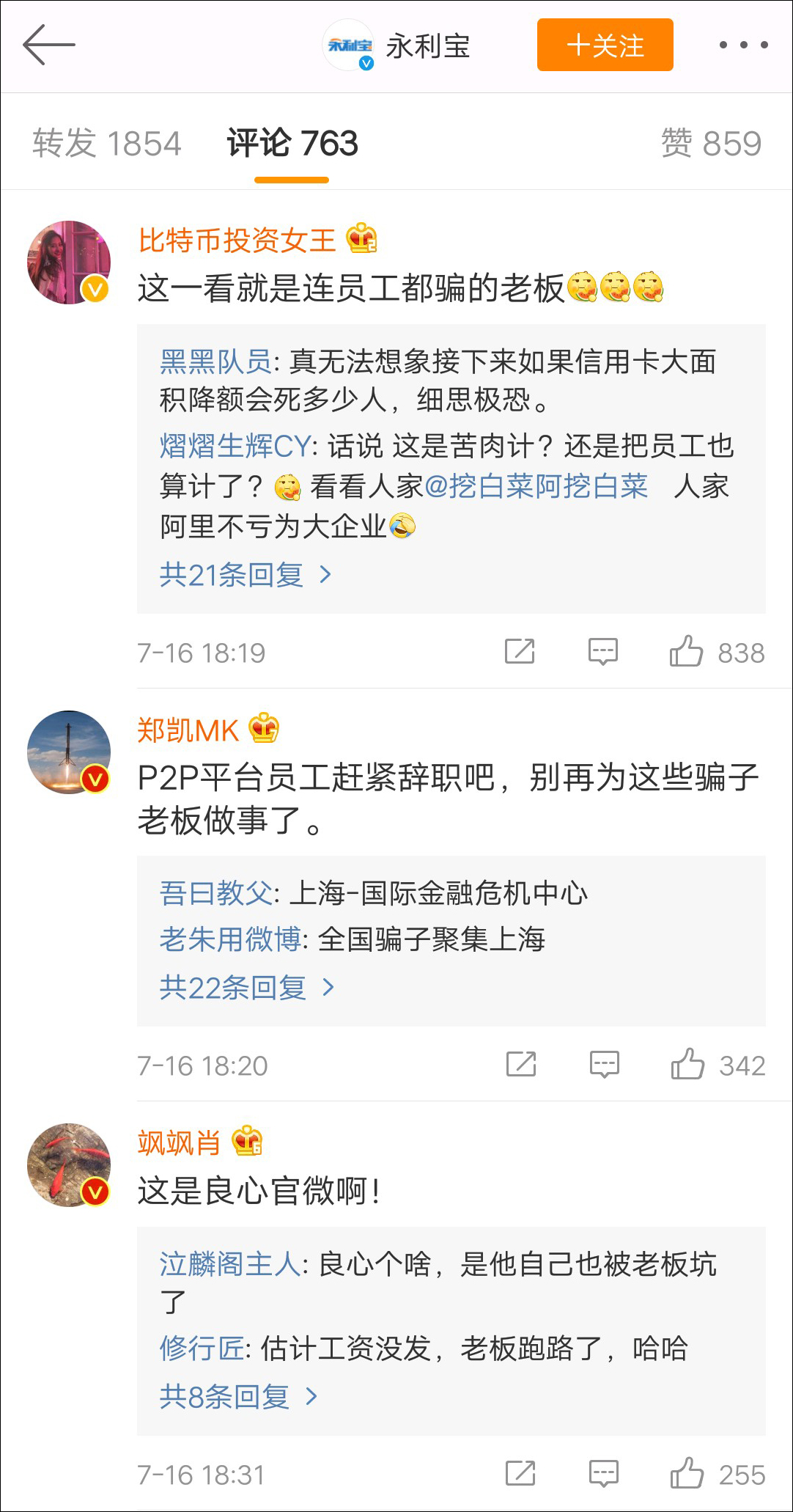Switch to the 转发 1854 tab

[106, 143]
